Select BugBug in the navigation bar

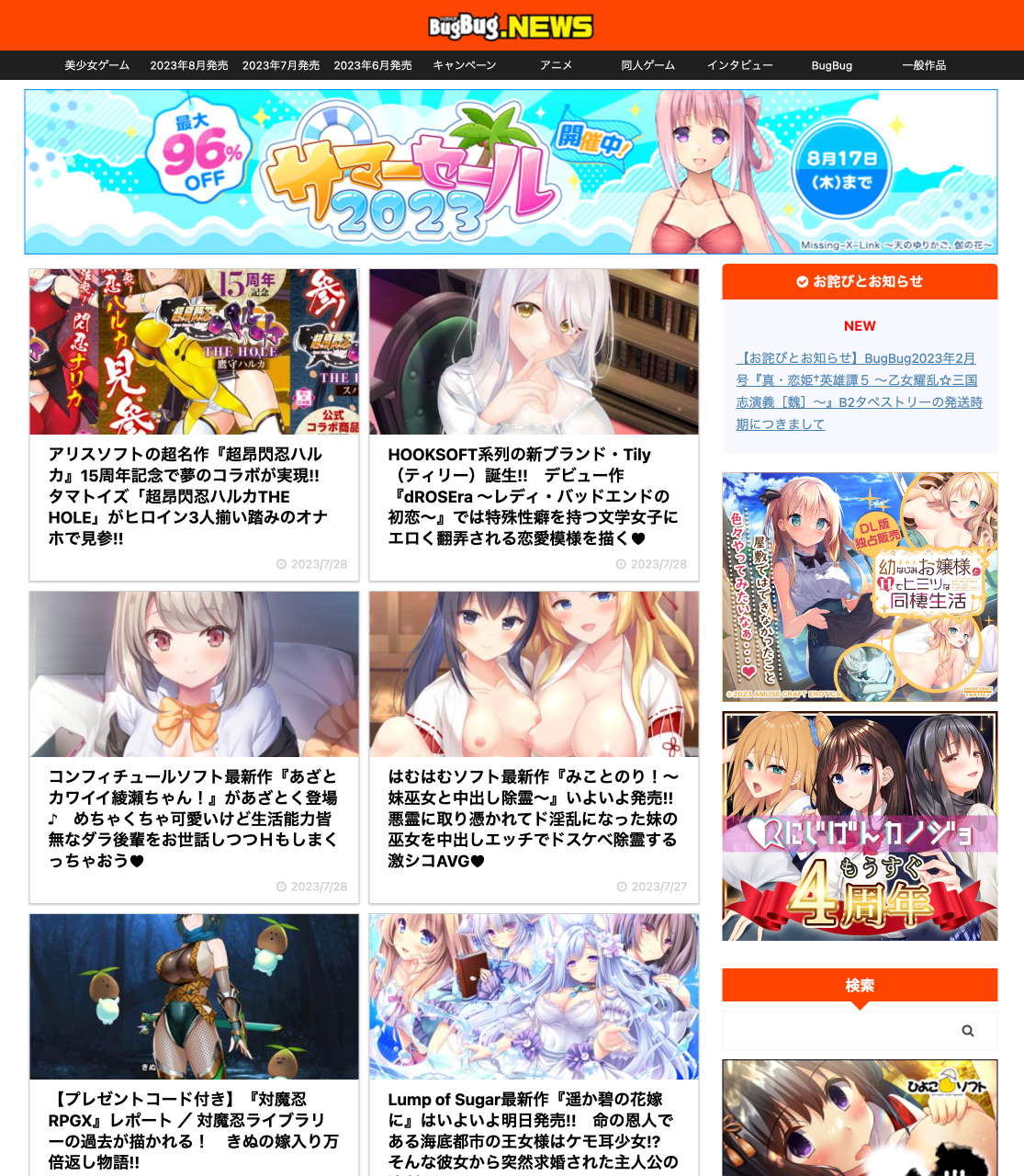pos(832,65)
